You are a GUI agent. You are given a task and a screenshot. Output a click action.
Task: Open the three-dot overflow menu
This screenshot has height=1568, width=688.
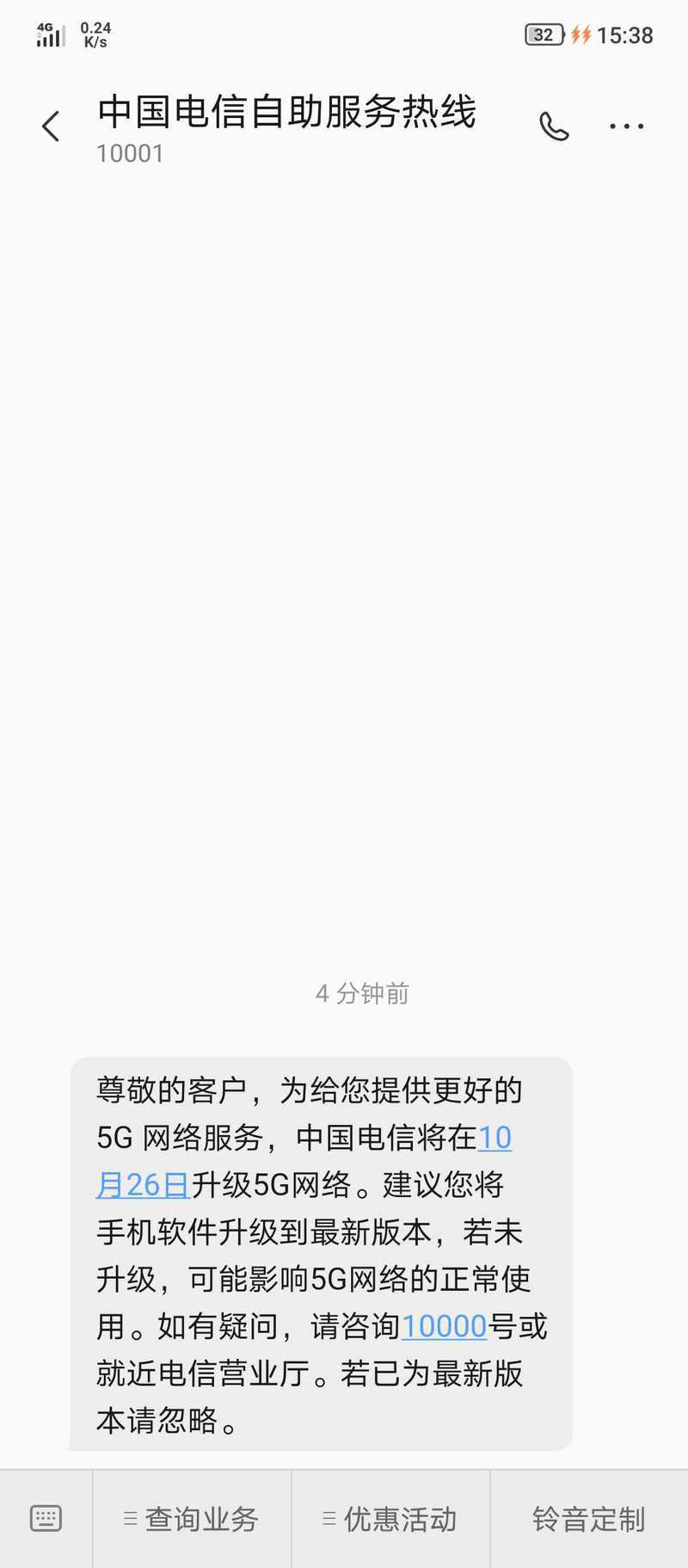pyautogui.click(x=626, y=127)
